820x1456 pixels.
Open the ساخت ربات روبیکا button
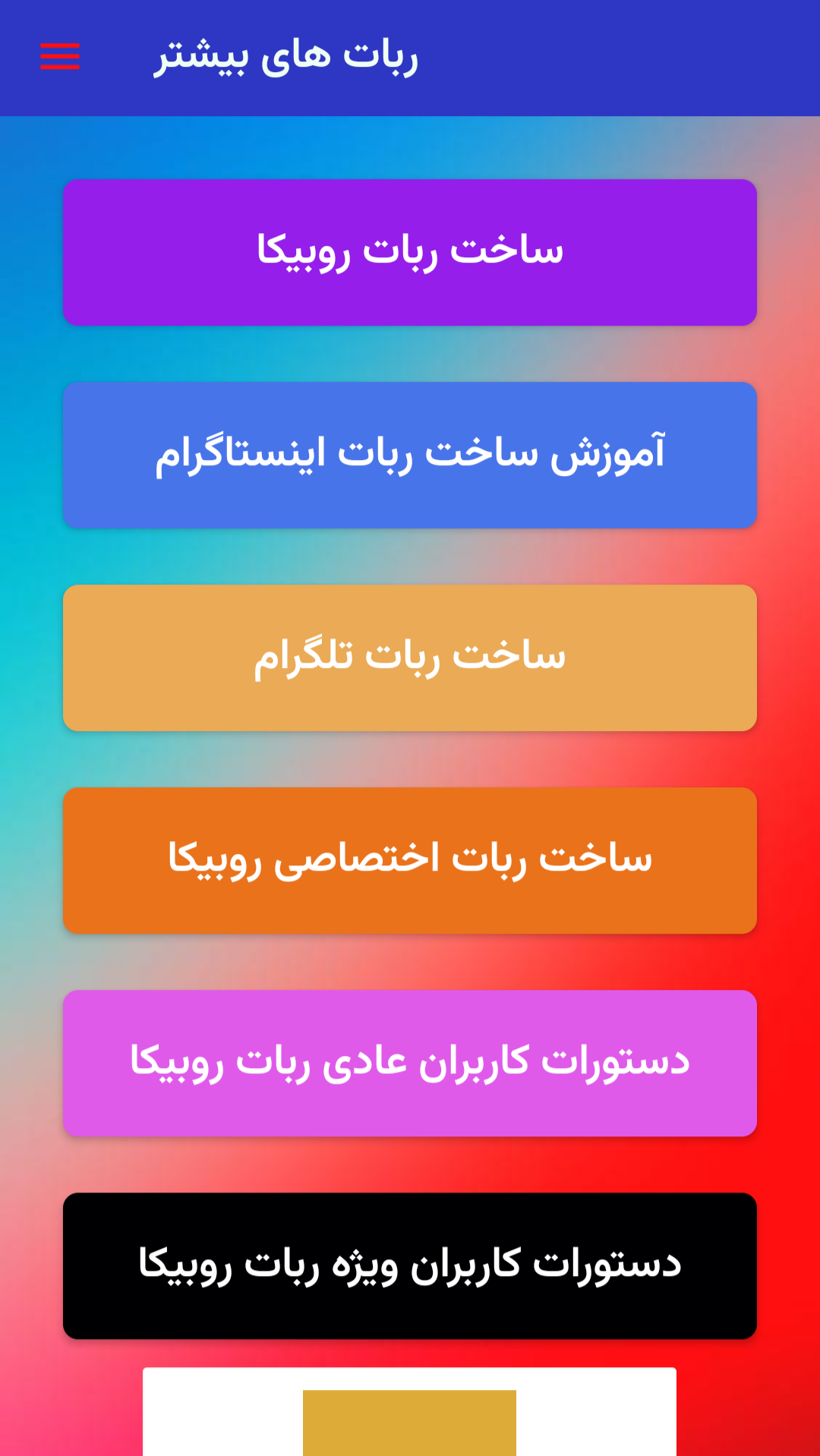point(410,252)
